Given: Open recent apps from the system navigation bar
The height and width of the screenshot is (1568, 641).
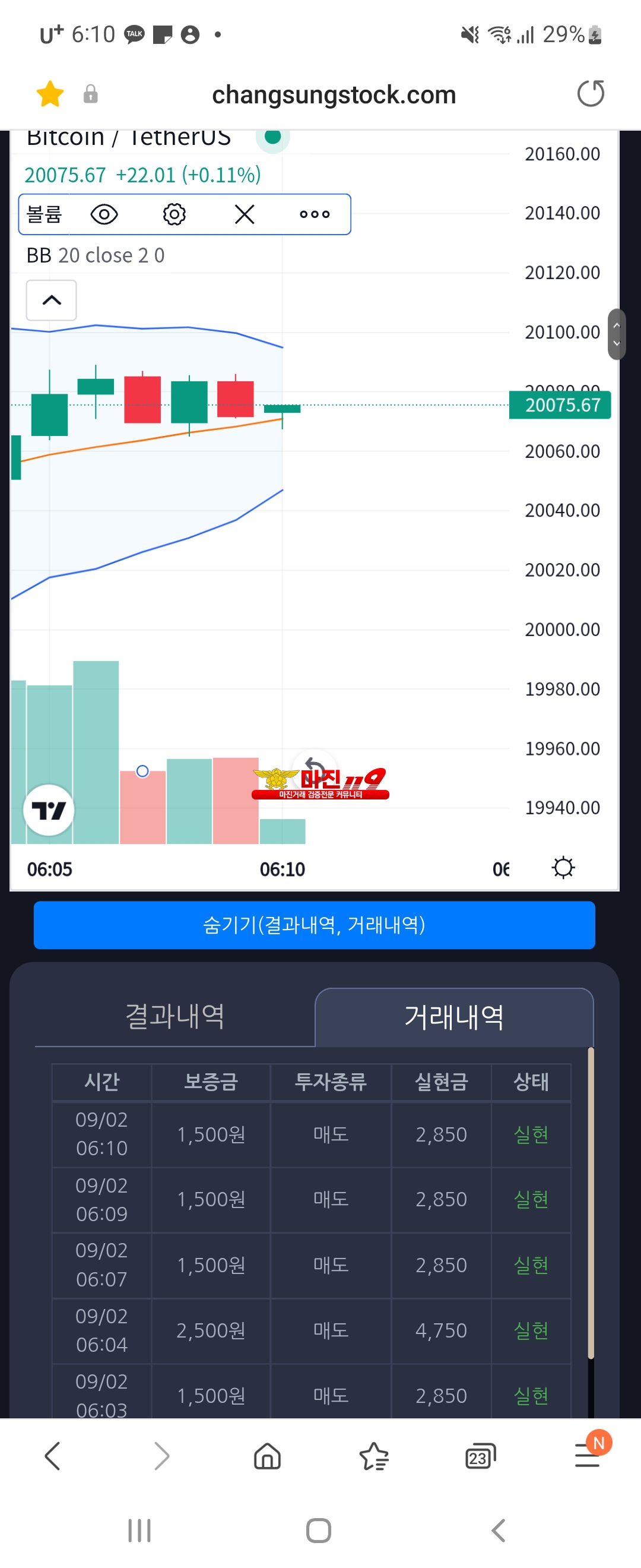Looking at the screenshot, I should pos(139,1530).
